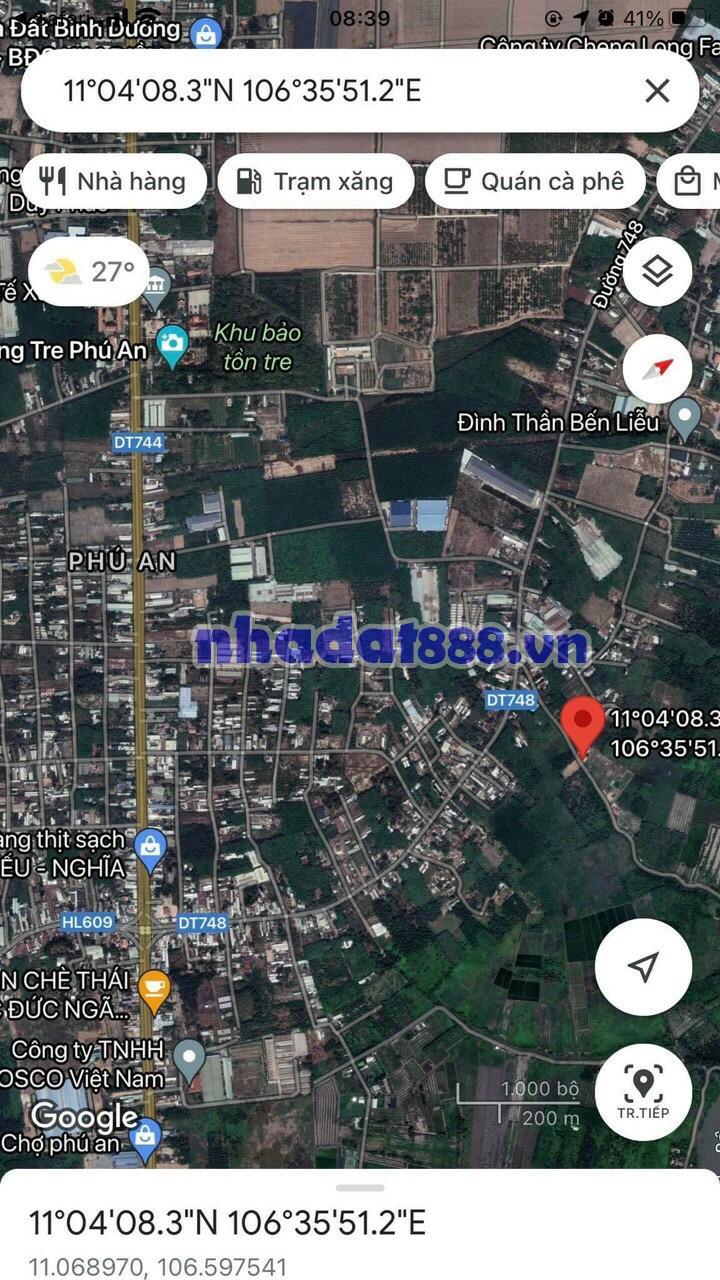
Task: Clear the coordinates search with the X
Action: (657, 91)
